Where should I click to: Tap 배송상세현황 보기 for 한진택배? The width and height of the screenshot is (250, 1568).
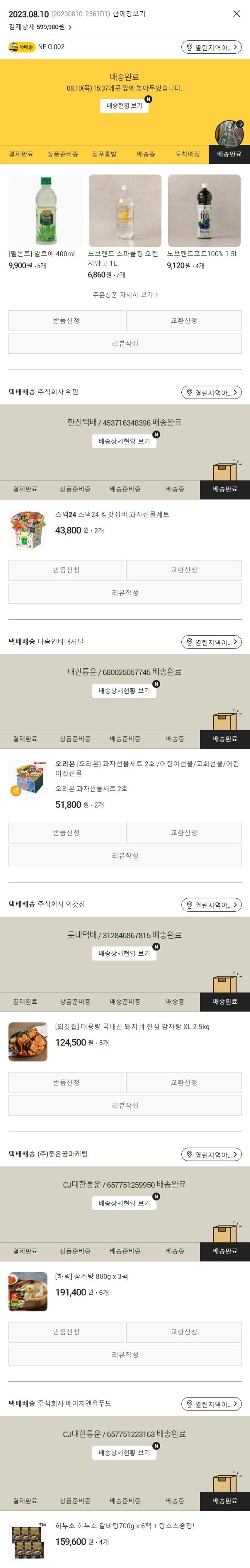[x=124, y=441]
